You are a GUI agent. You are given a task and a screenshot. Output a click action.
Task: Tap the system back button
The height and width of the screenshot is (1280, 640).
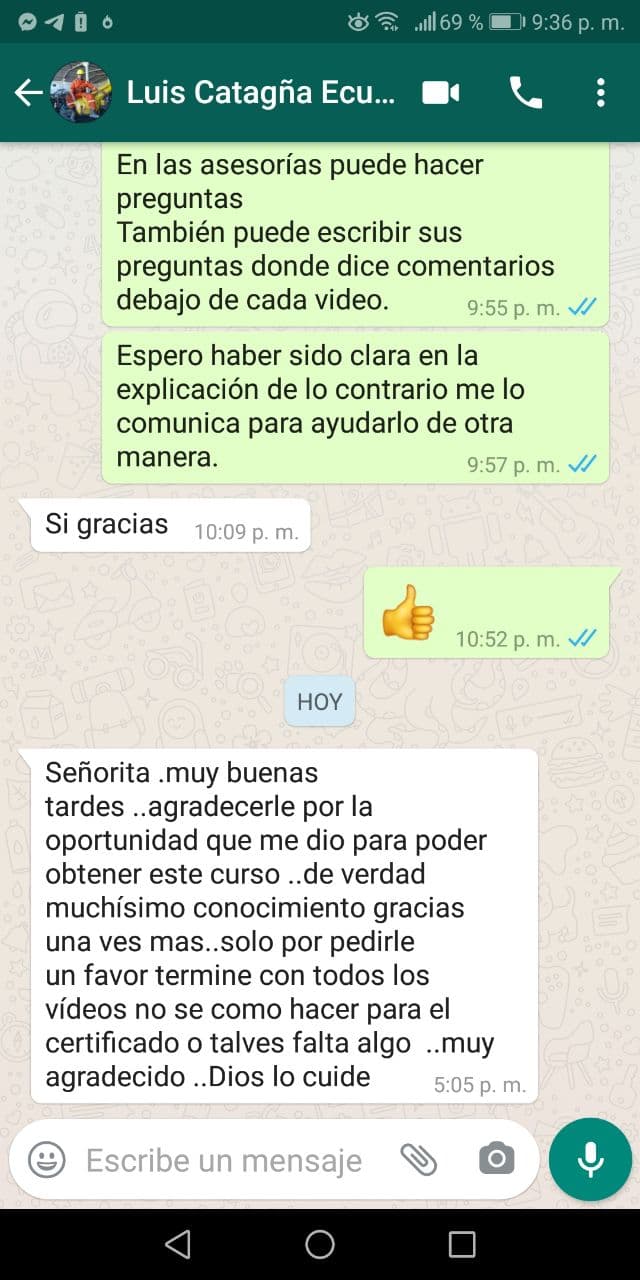pyautogui.click(x=177, y=1244)
